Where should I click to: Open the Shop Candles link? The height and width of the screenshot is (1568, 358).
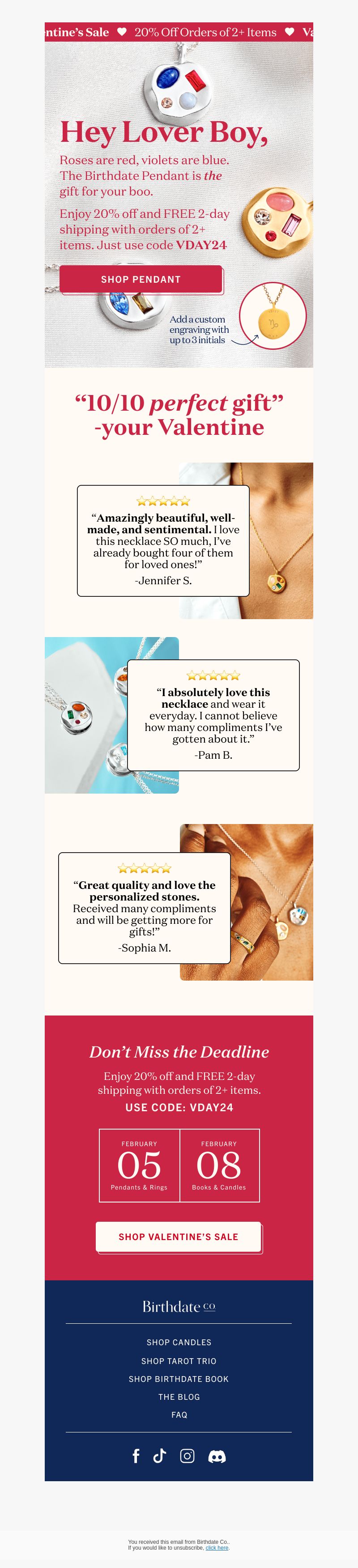point(179,1342)
